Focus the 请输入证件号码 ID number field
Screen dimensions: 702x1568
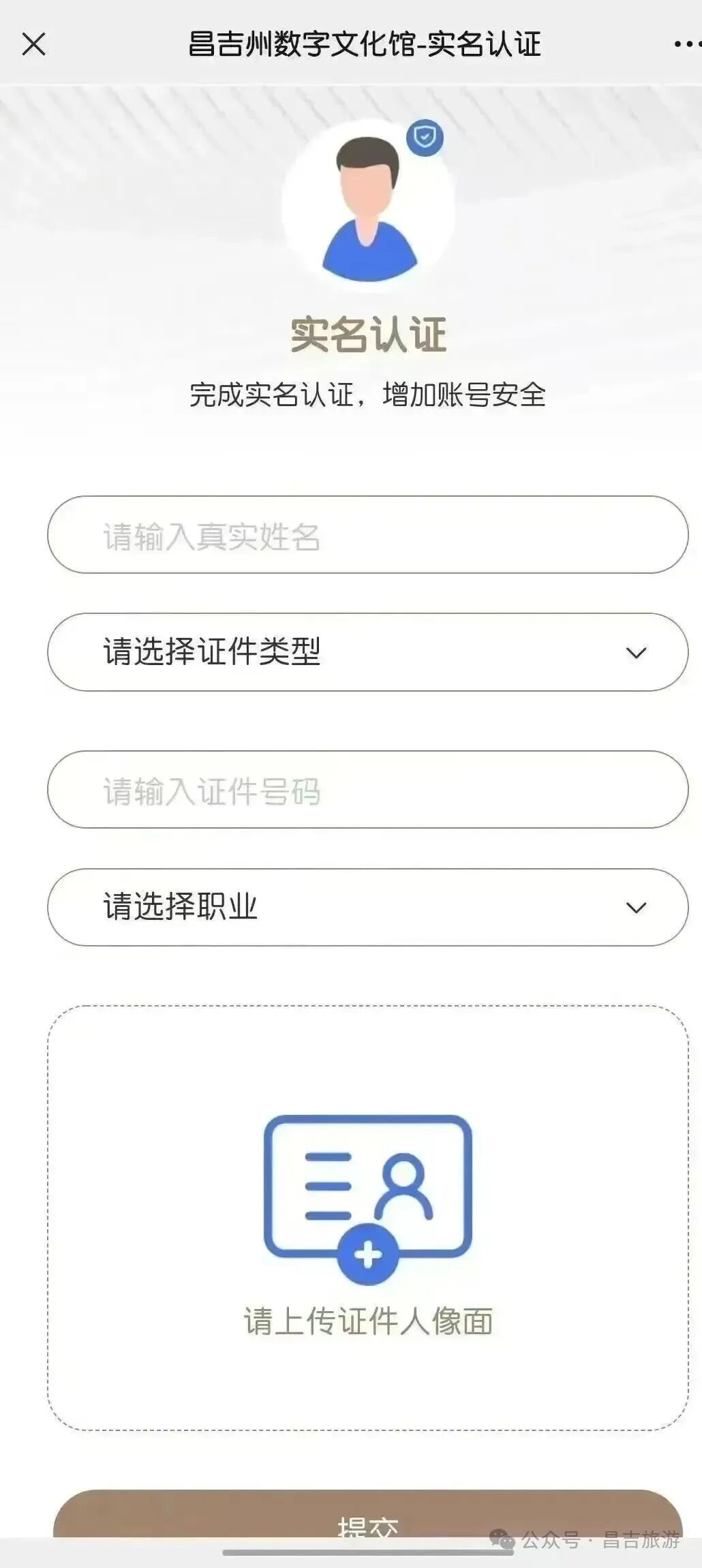tap(366, 790)
